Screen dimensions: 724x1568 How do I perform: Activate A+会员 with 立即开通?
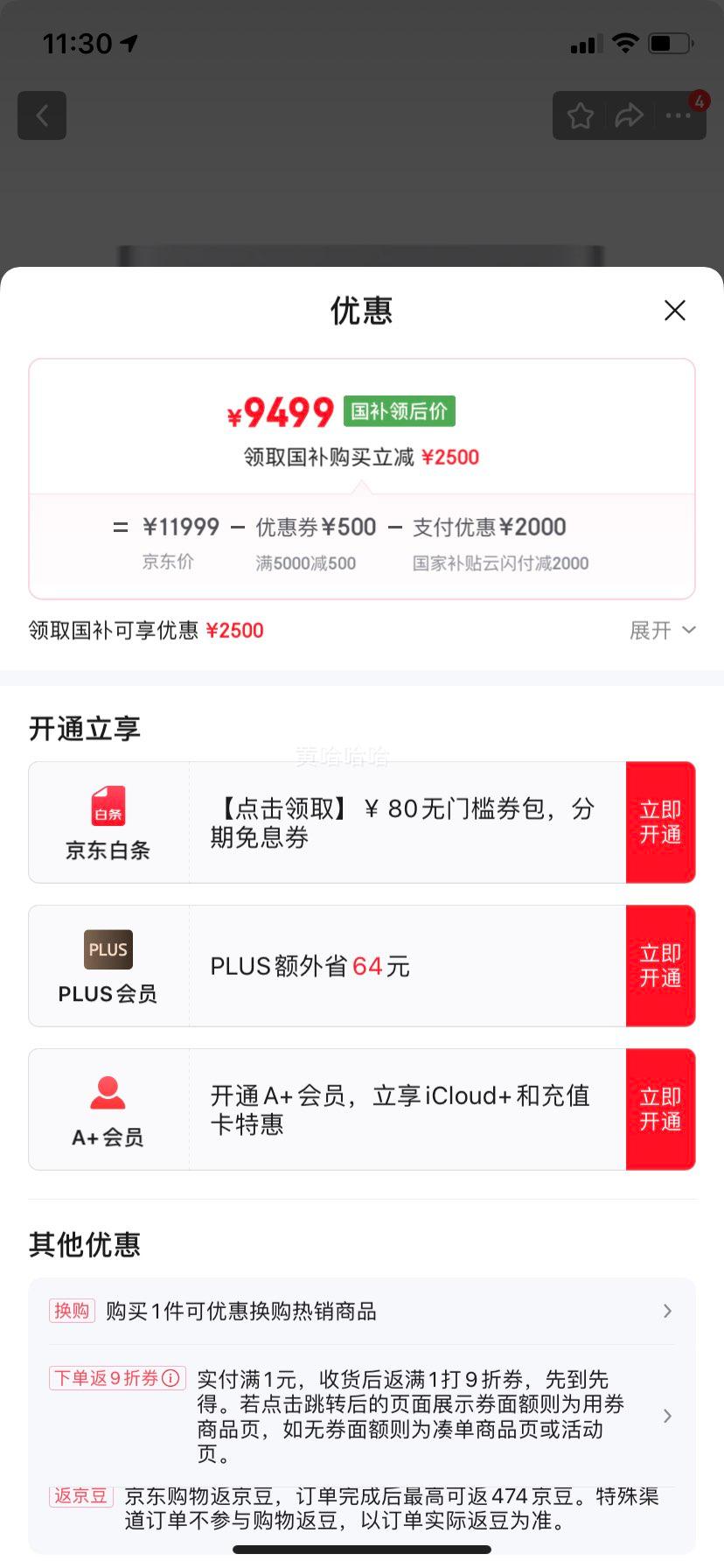click(660, 1109)
